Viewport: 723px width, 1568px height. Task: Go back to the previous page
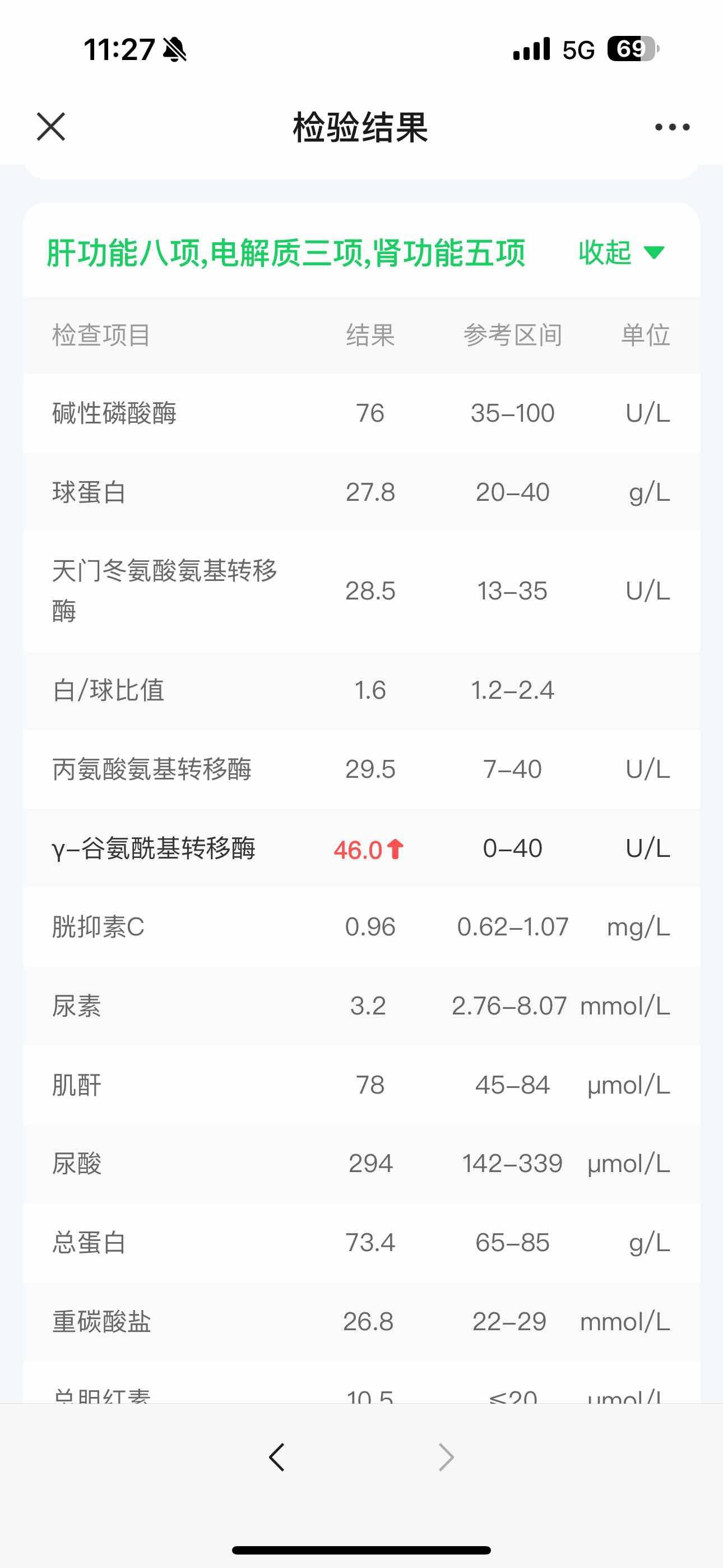tap(277, 1457)
